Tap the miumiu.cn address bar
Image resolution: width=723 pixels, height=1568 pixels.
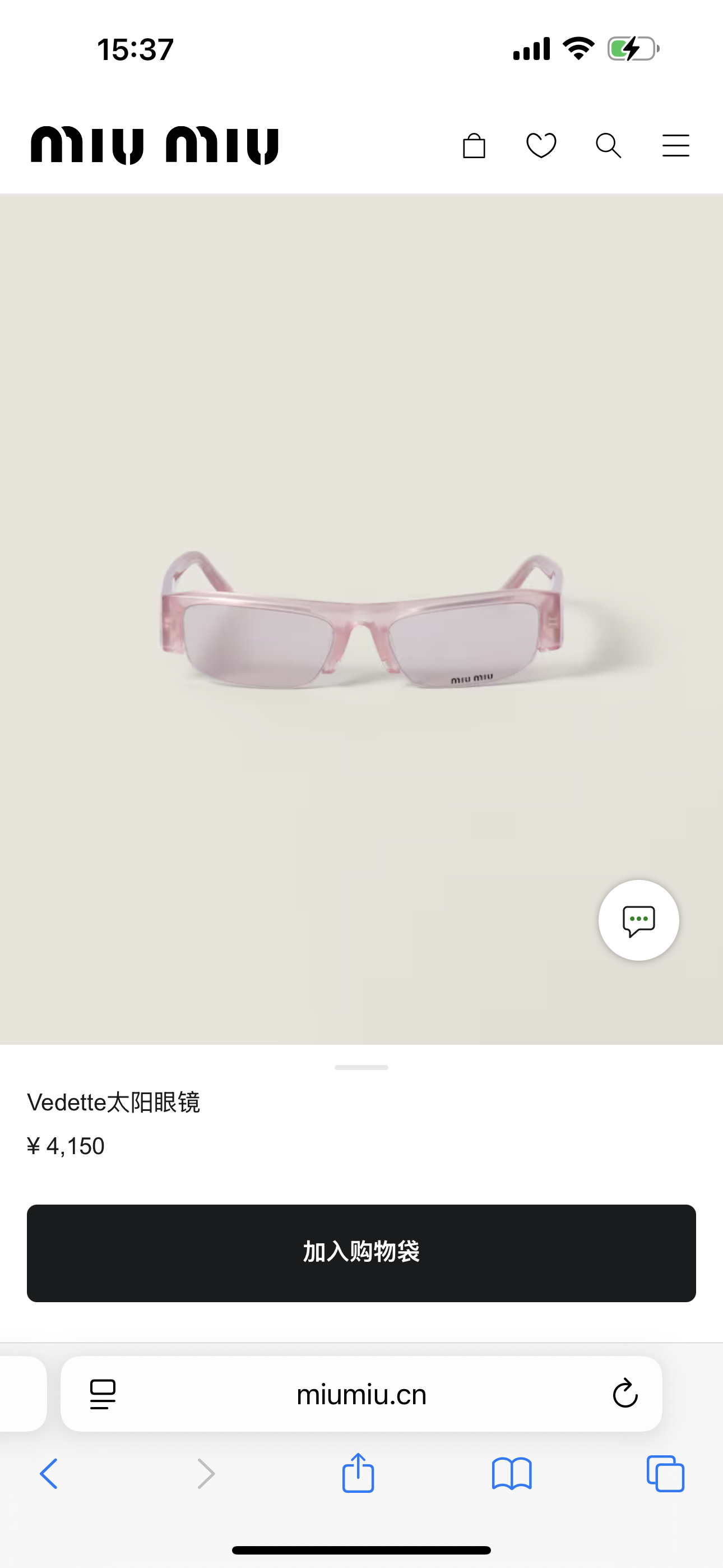[361, 1395]
